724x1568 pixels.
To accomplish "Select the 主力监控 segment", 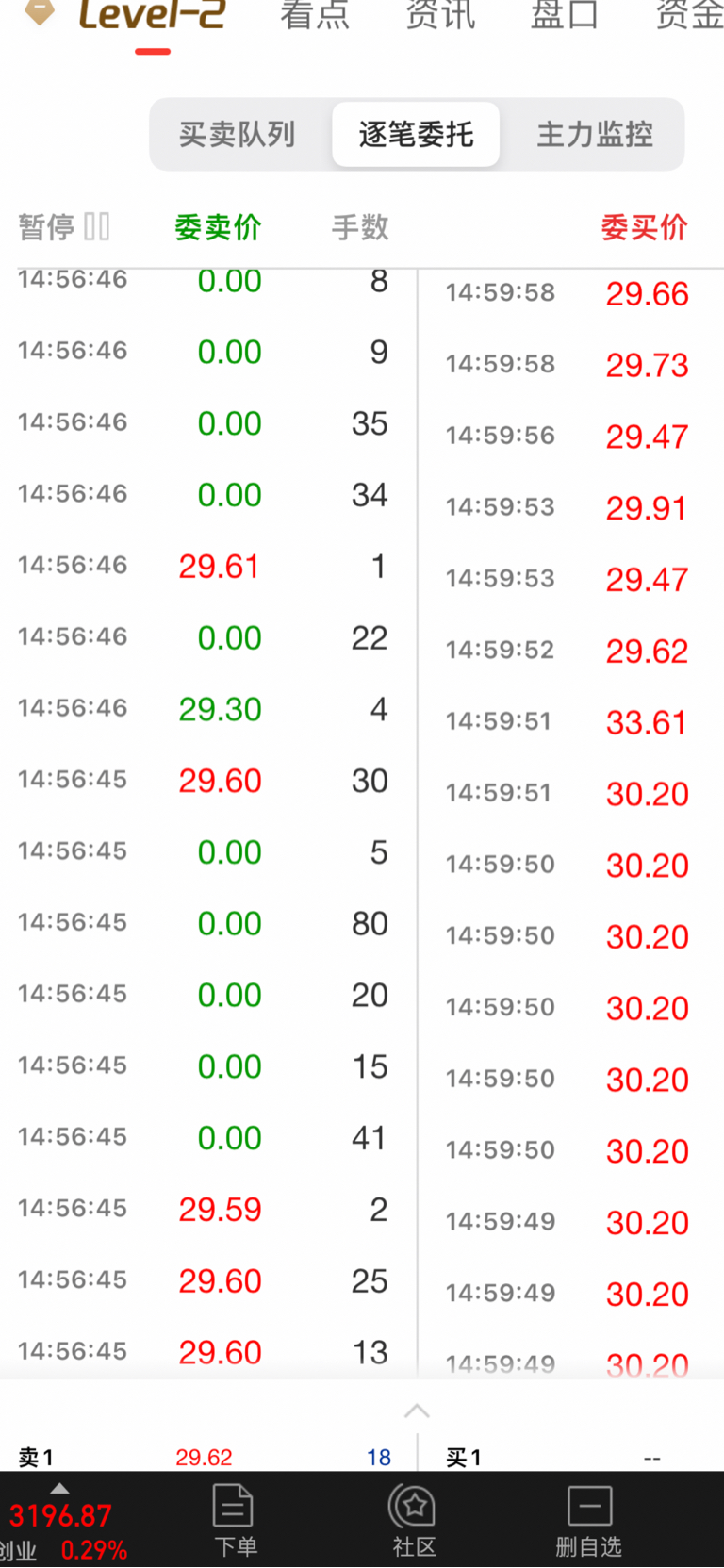I will click(595, 135).
